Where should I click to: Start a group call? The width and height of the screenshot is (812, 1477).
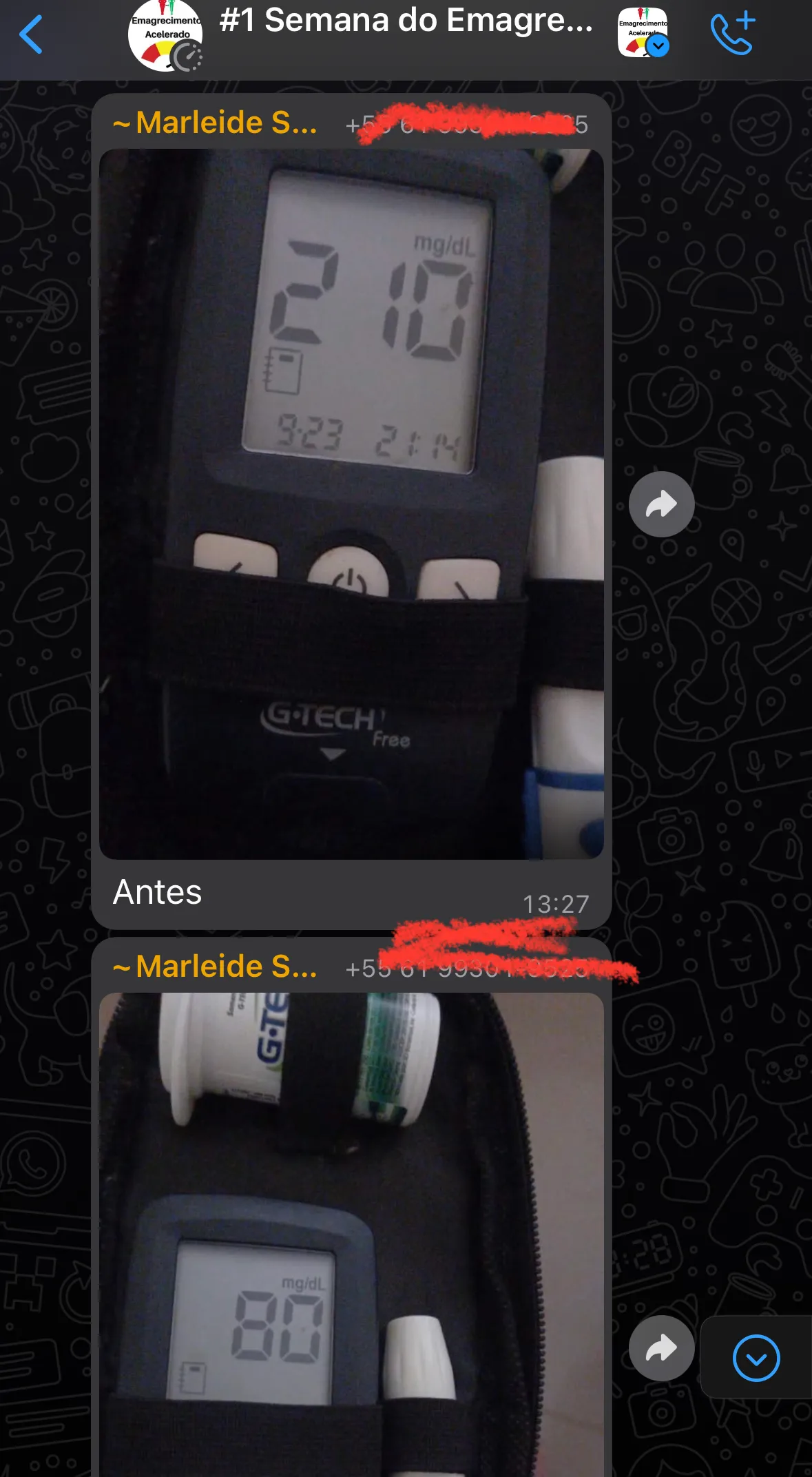(733, 34)
